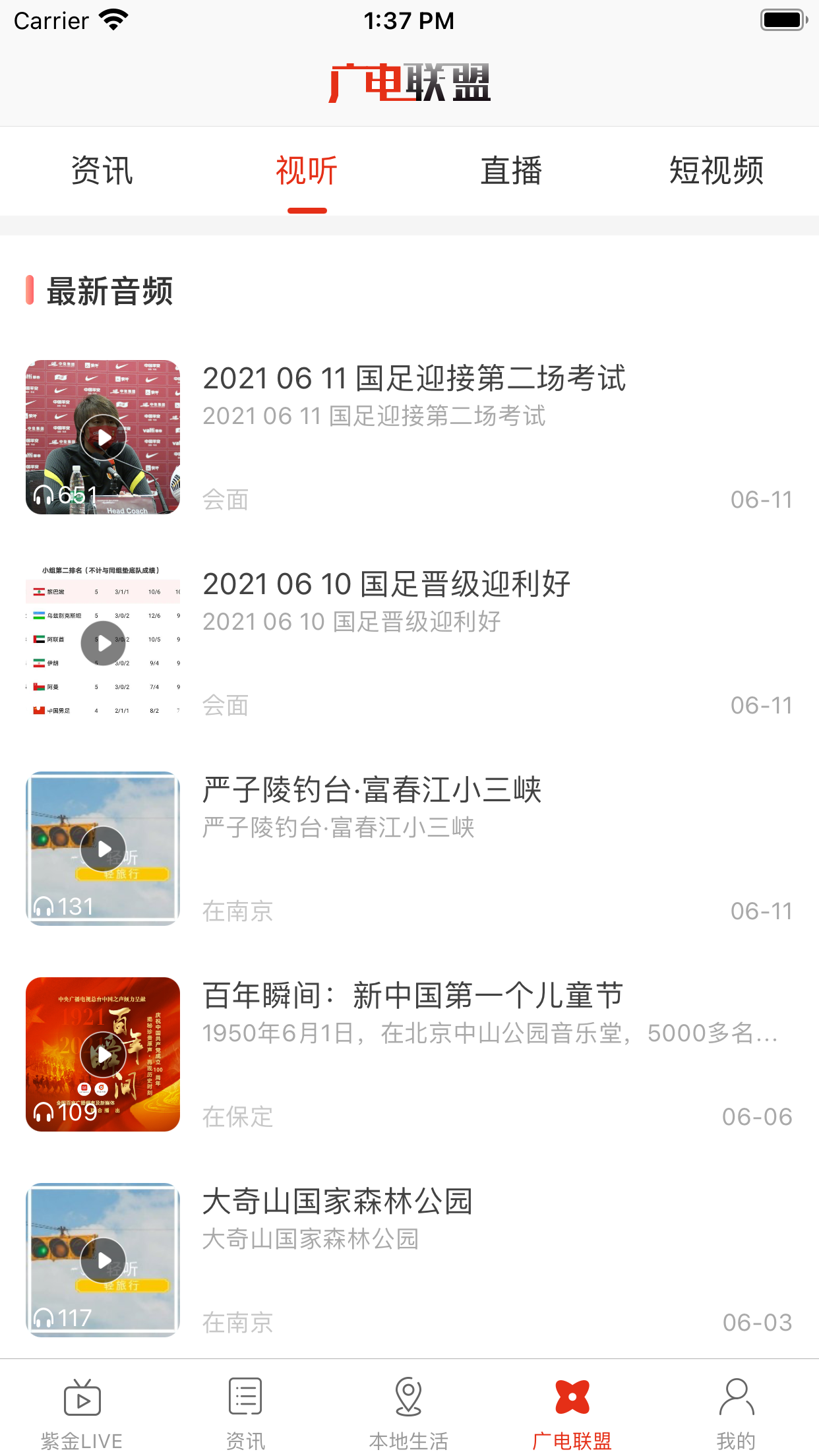Open the 严子陵钓台·富春江小三峡 item title
Viewport: 819px width, 1456px height.
[371, 790]
